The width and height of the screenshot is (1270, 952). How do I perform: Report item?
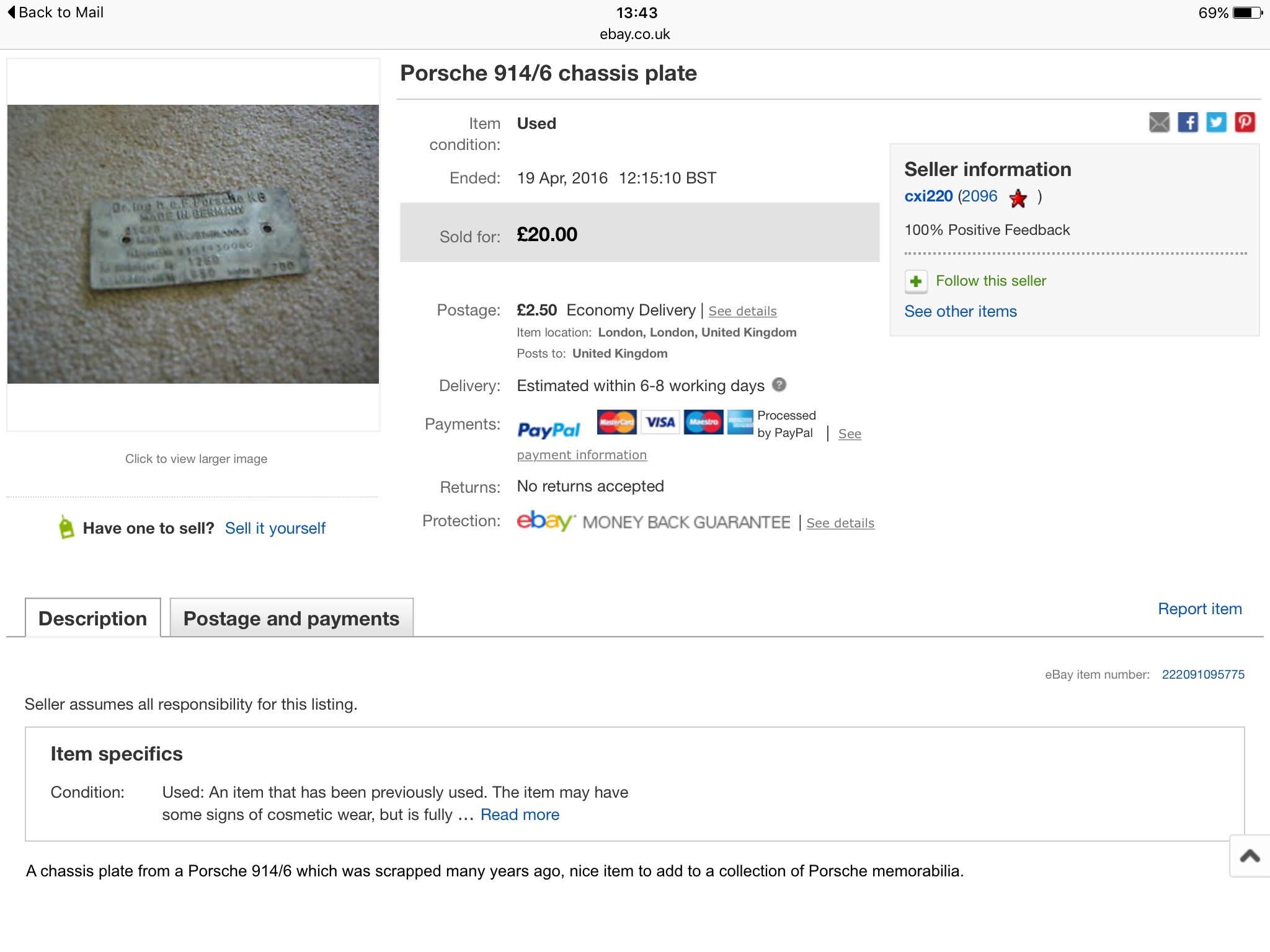(1199, 609)
